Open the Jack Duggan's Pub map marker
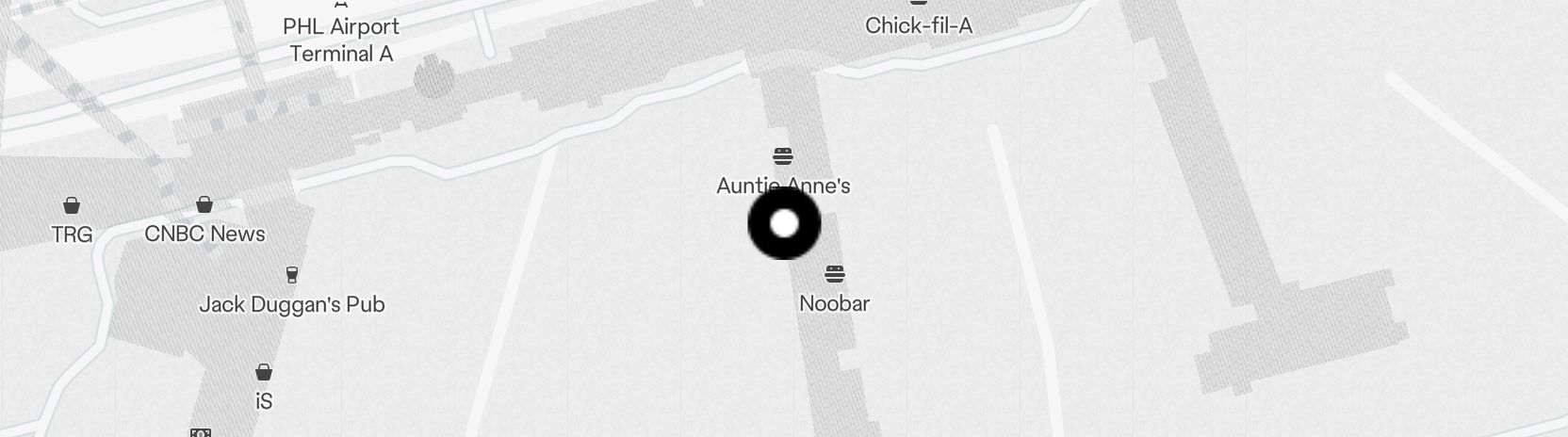Screen dimensions: 1568x437 pyautogui.click(x=292, y=276)
